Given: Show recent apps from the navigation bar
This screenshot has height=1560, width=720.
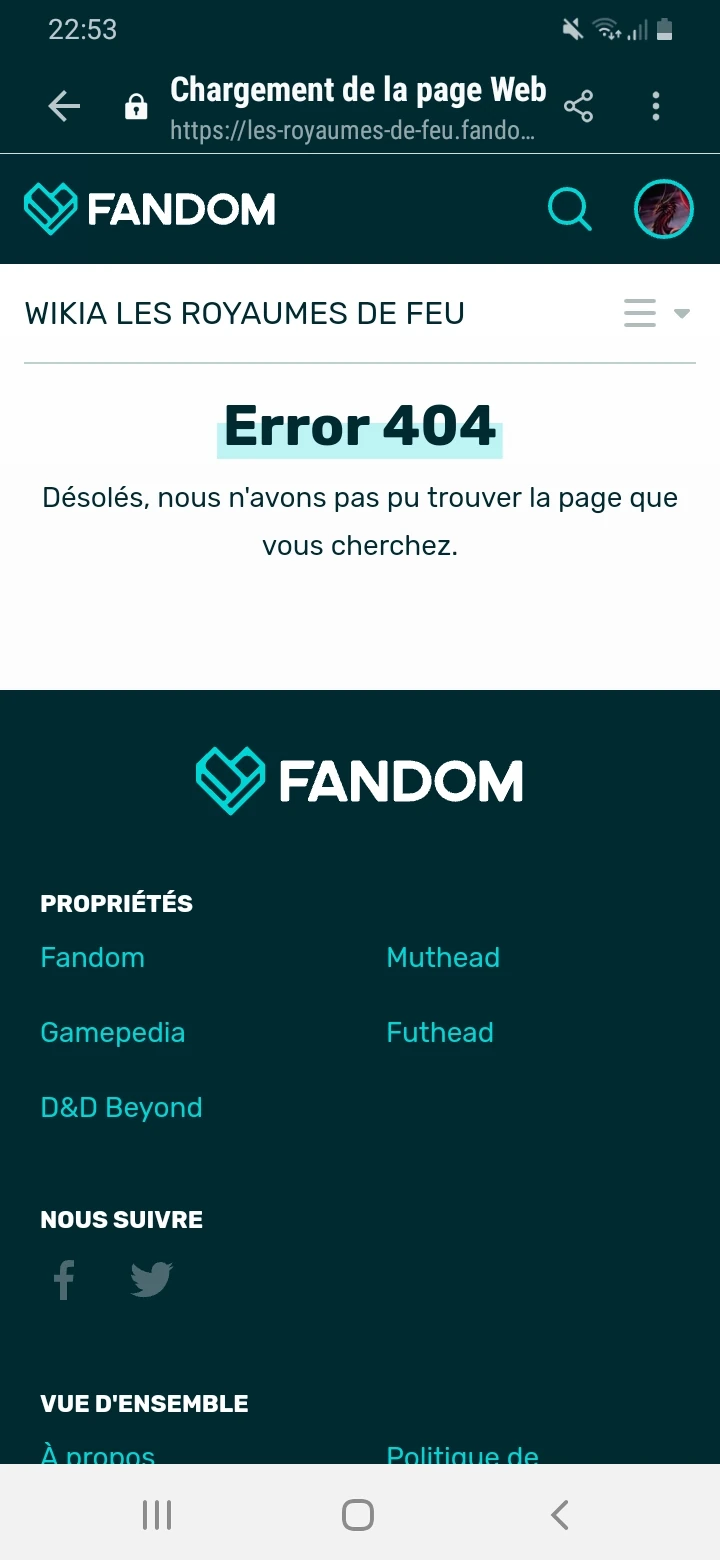Looking at the screenshot, I should pos(157,1515).
